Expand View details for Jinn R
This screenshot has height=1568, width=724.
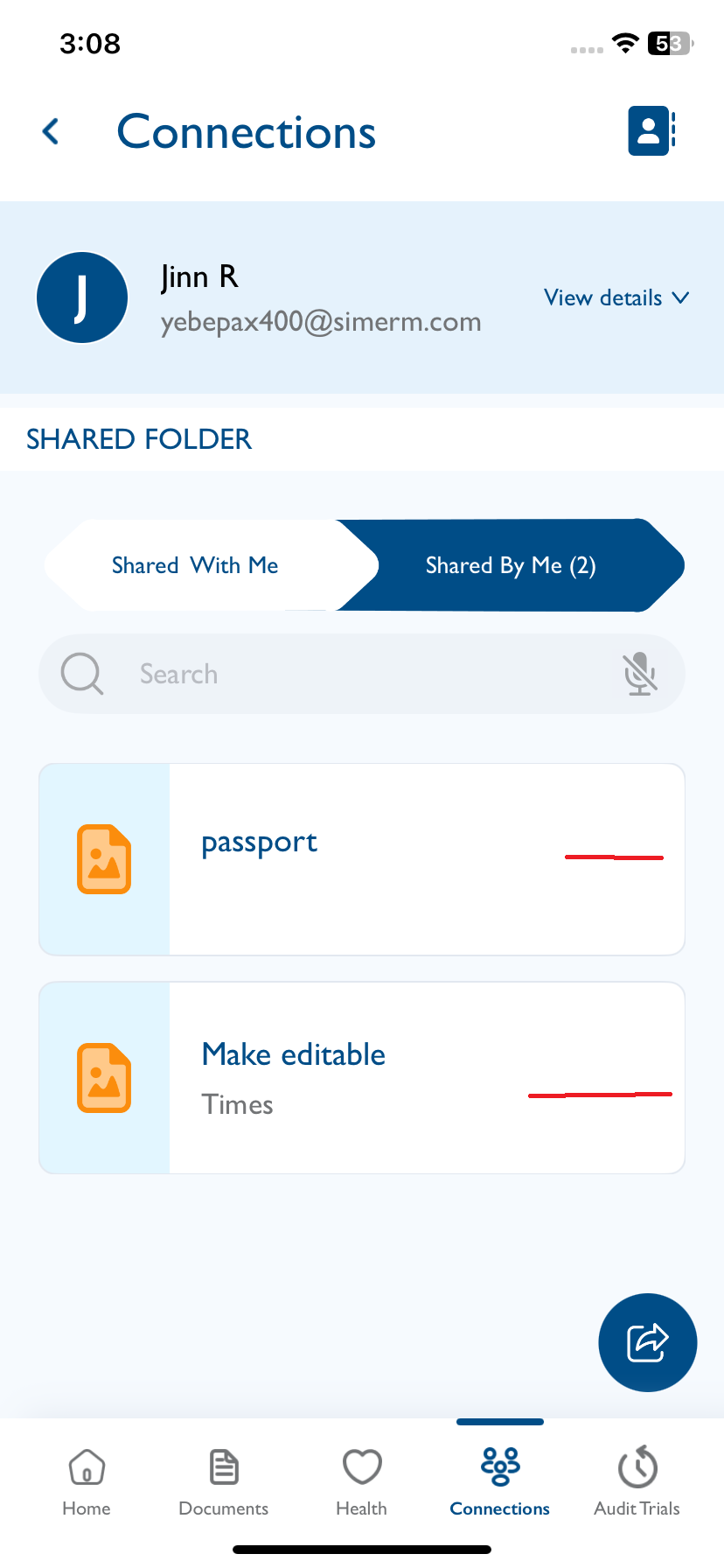[x=616, y=297]
